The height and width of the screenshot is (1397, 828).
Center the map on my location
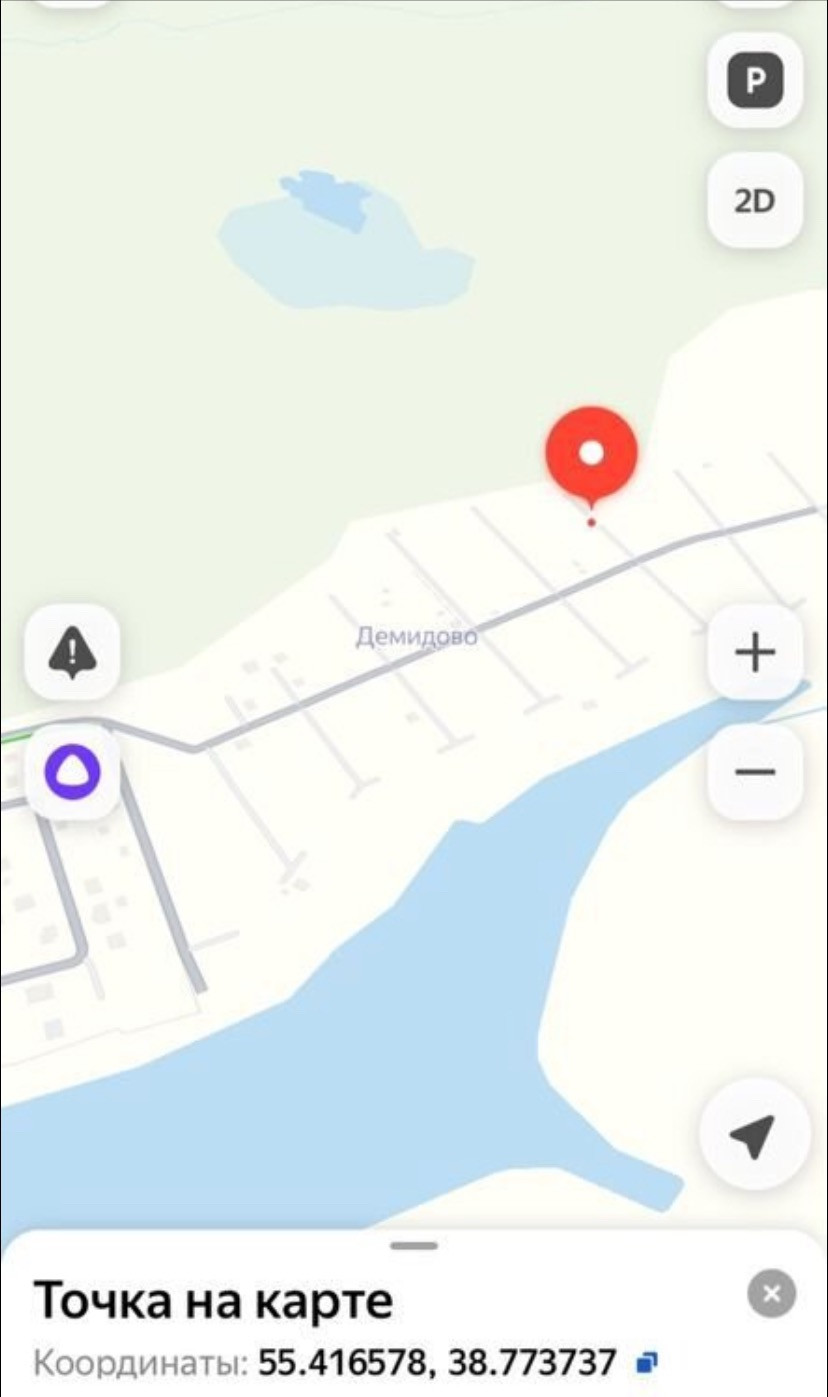[754, 1136]
